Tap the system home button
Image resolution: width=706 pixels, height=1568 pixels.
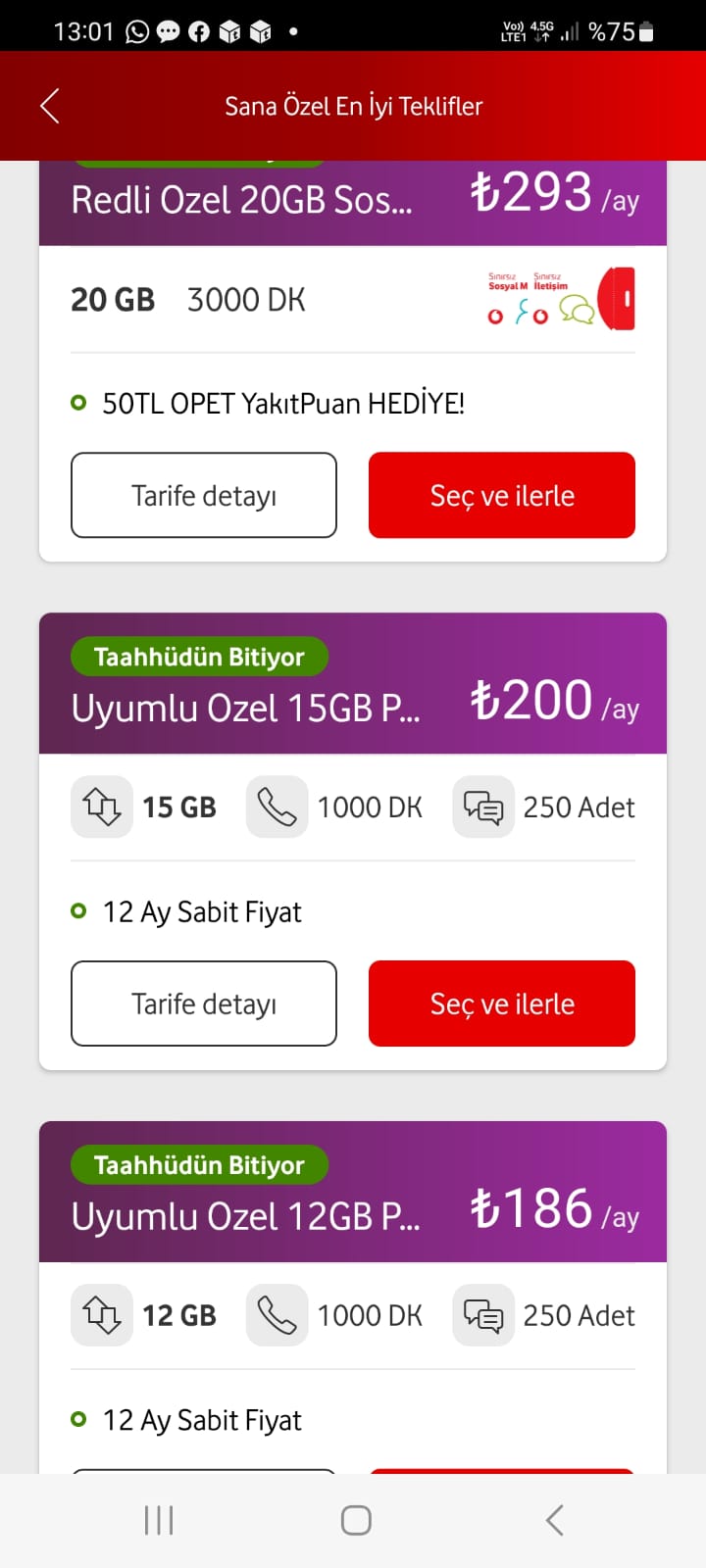(x=356, y=1520)
